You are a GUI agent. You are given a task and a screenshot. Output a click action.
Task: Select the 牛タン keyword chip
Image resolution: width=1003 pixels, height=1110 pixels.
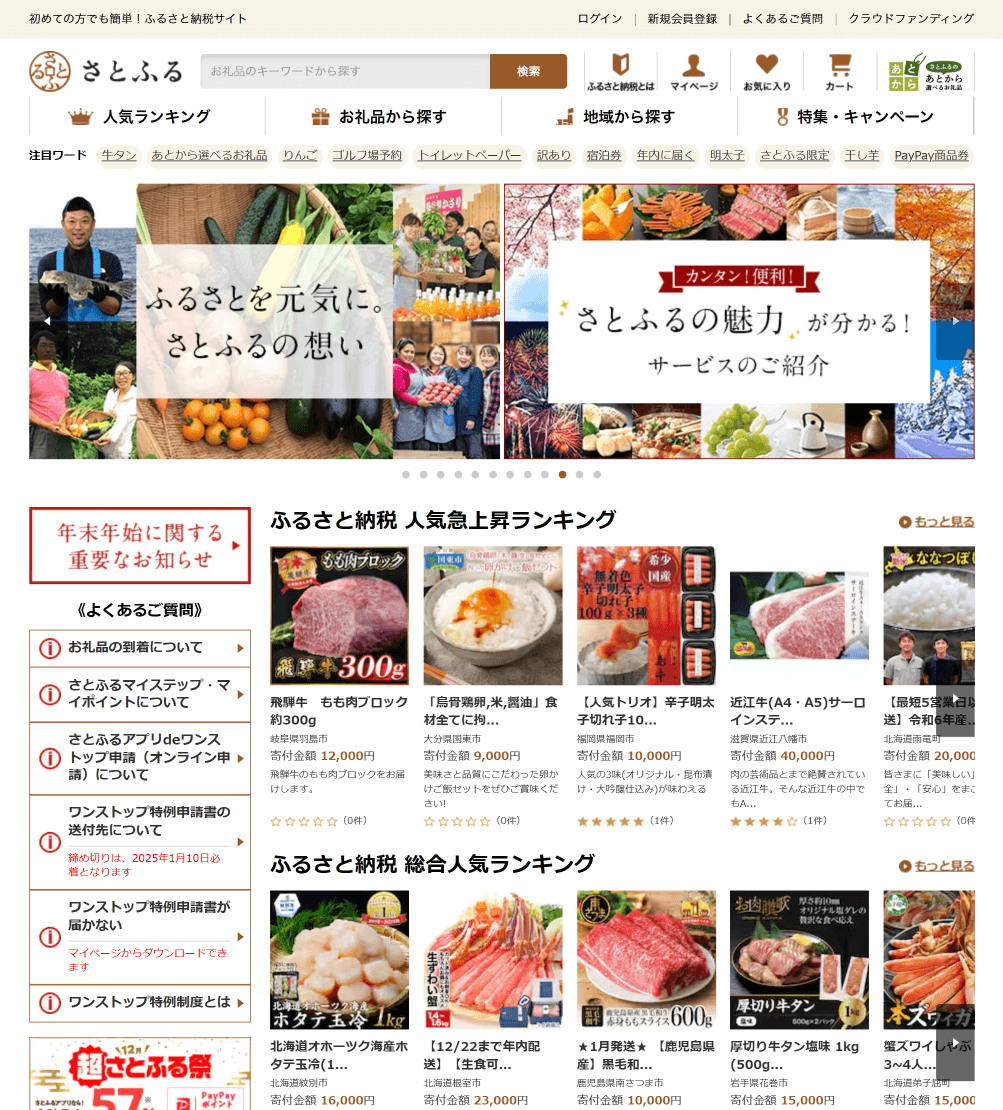coord(119,155)
